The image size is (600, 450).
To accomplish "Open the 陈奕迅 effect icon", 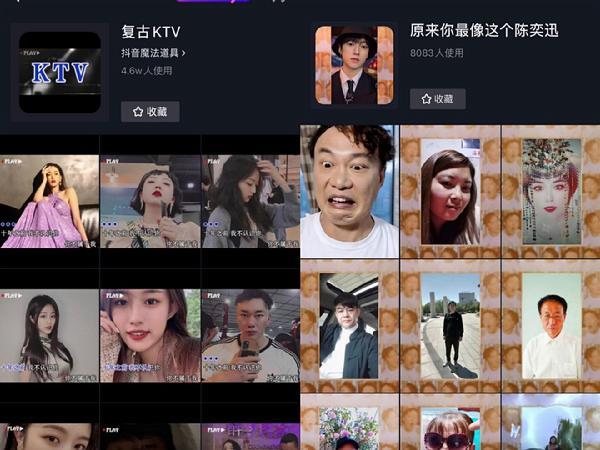I will pyautogui.click(x=346, y=65).
